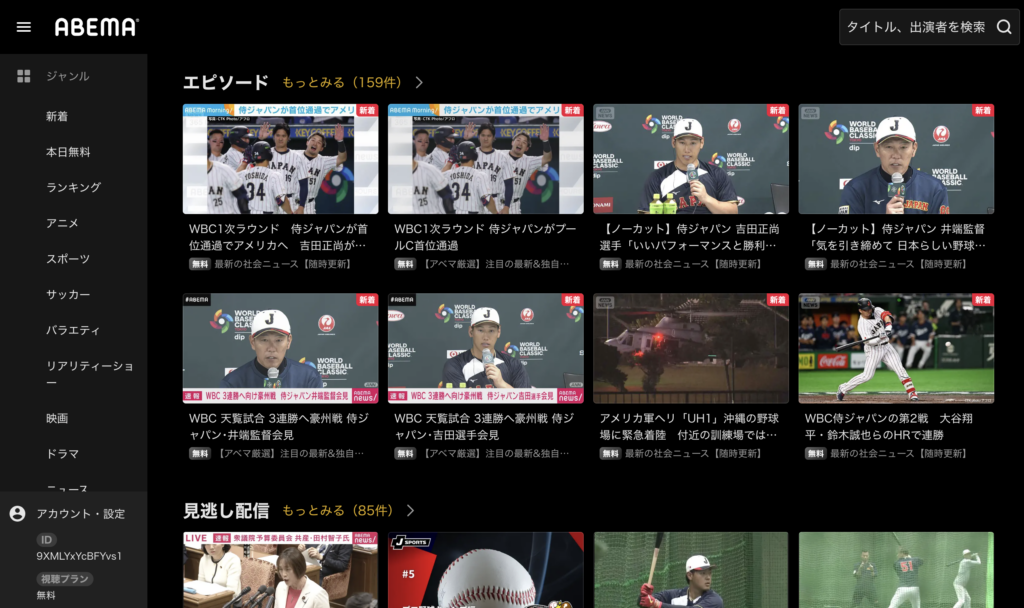Open アカウント・設定

[x=80, y=514]
